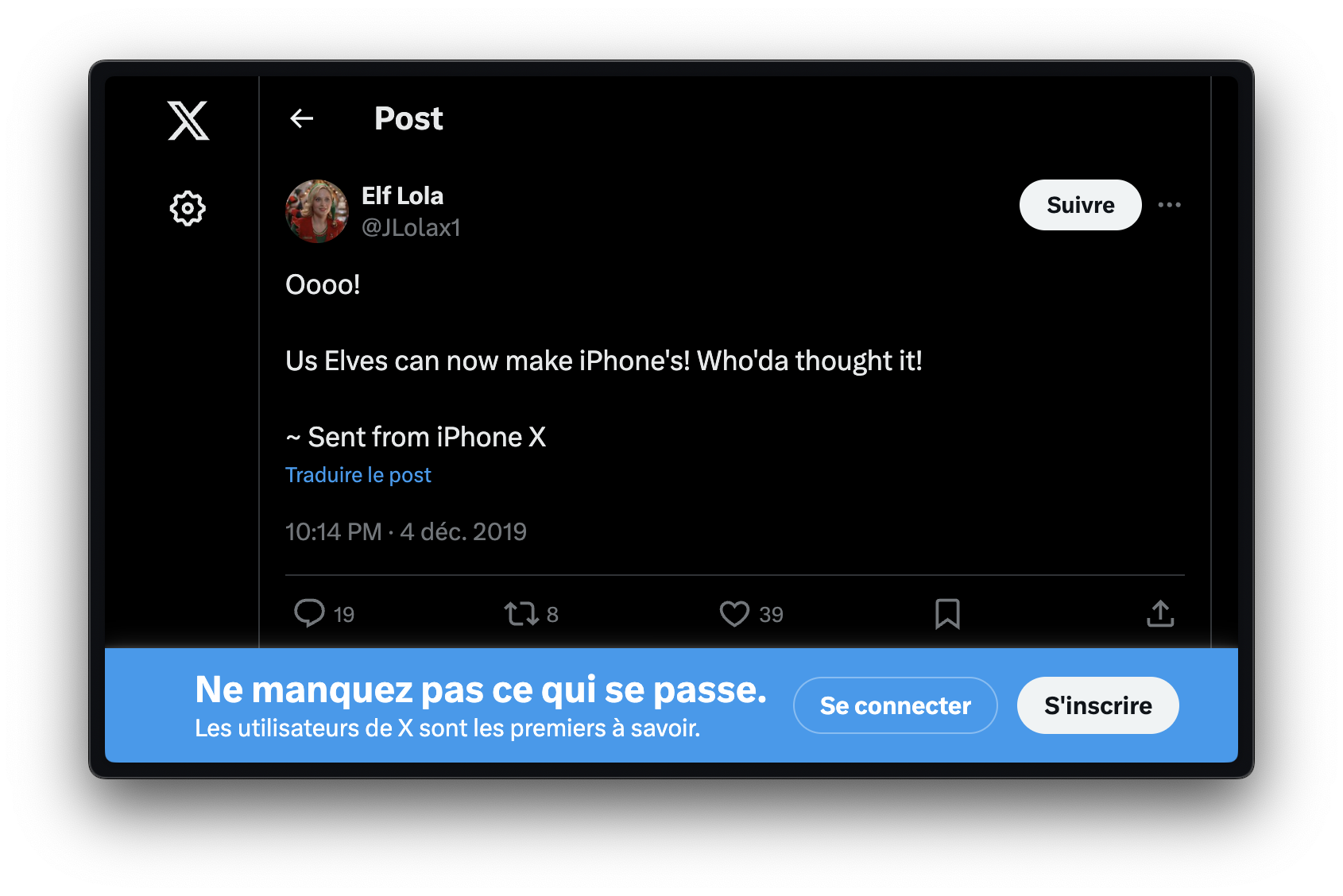This screenshot has height=896, width=1343.
Task: Open the post's more options menu
Action: pyautogui.click(x=1169, y=205)
